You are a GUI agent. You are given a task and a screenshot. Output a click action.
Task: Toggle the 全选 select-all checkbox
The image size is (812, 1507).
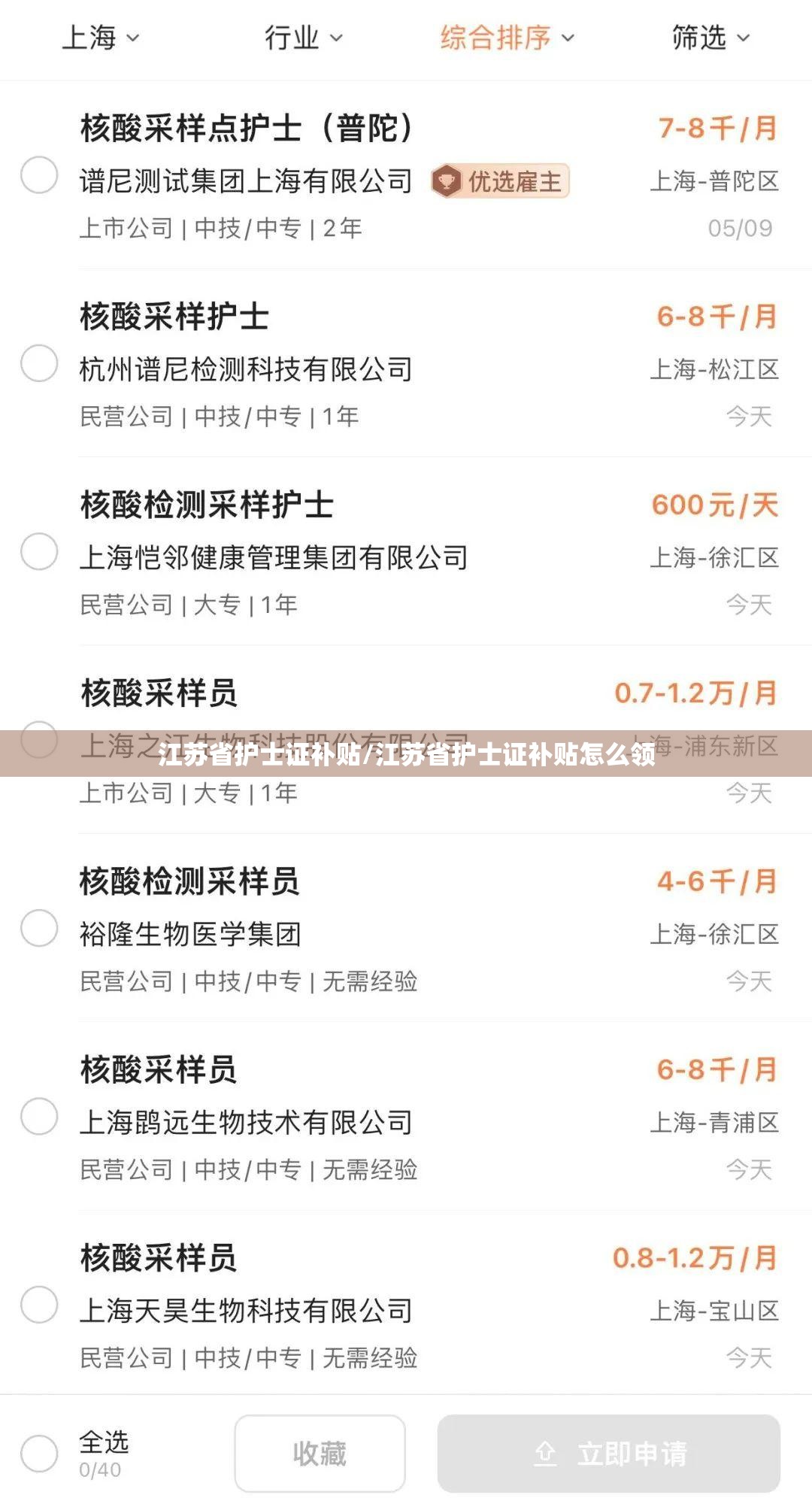[39, 1454]
